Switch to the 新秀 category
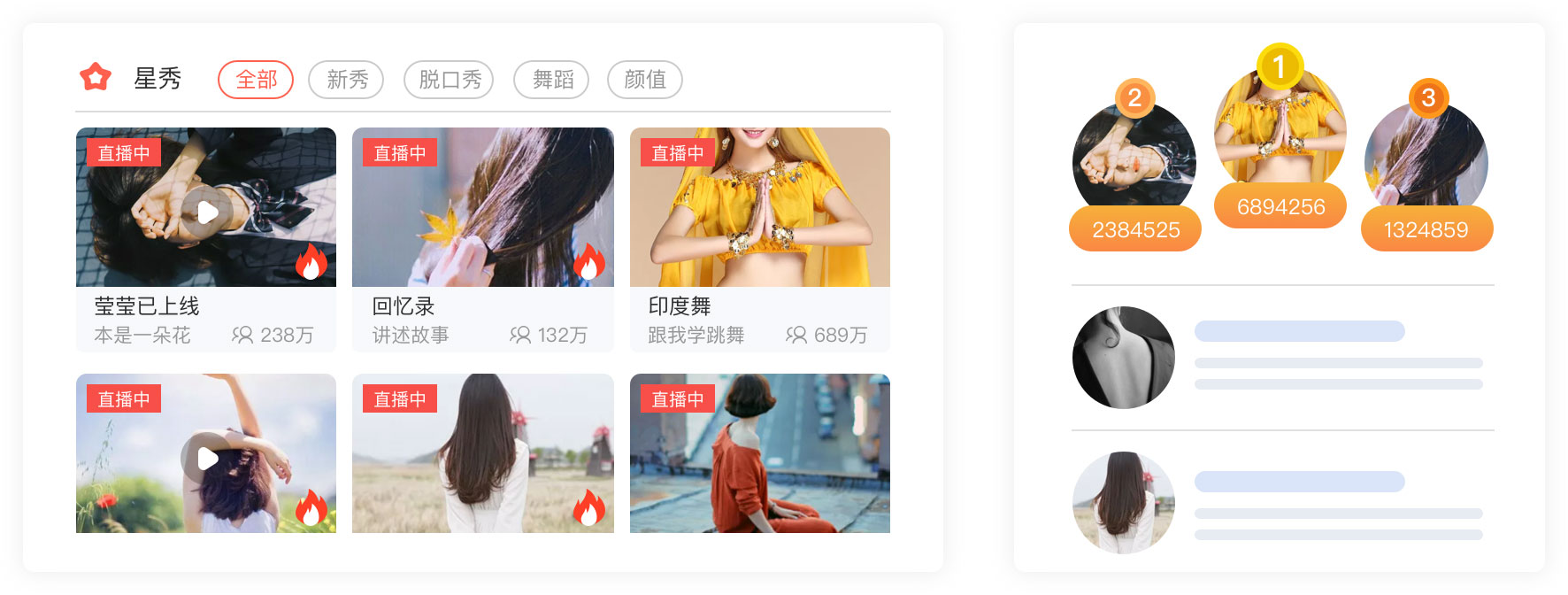Image resolution: width=1568 pixels, height=595 pixels. pos(346,80)
